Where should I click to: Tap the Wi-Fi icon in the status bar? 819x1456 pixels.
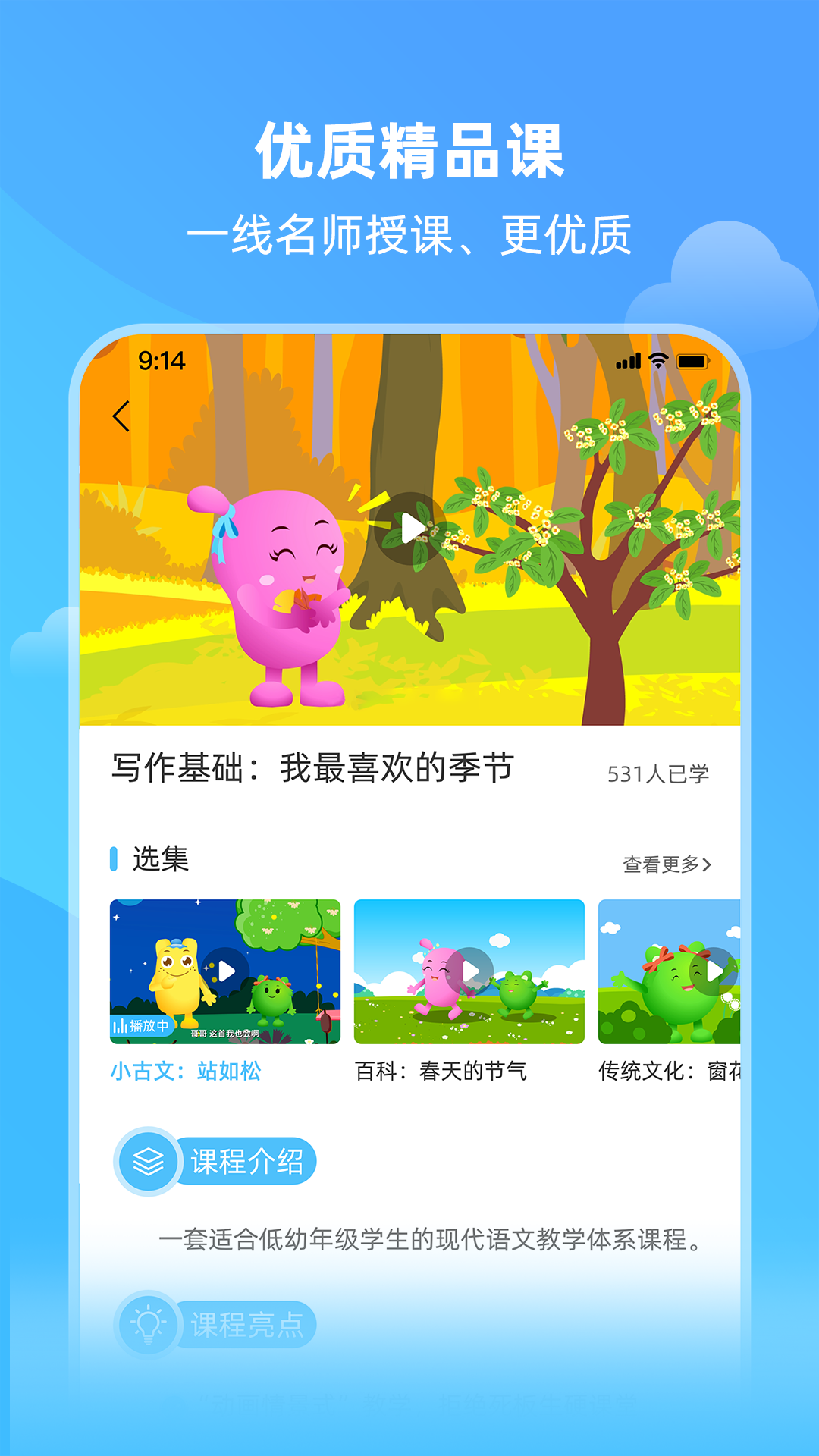click(658, 362)
